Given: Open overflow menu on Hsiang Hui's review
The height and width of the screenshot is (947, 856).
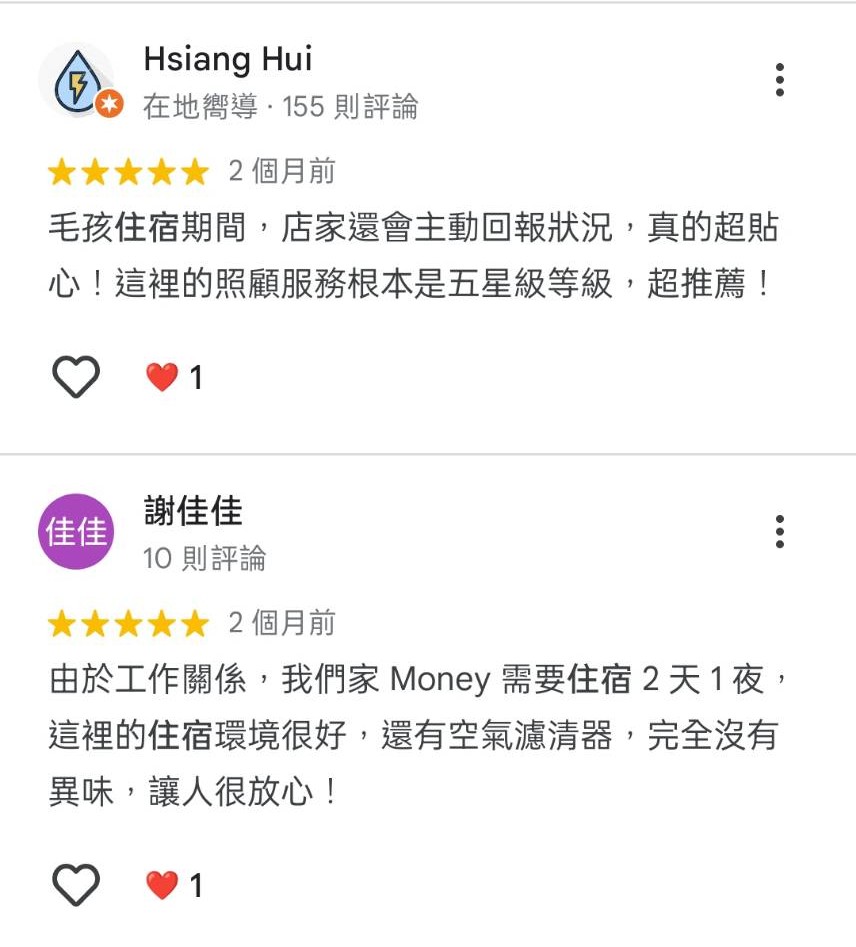Looking at the screenshot, I should tap(779, 80).
